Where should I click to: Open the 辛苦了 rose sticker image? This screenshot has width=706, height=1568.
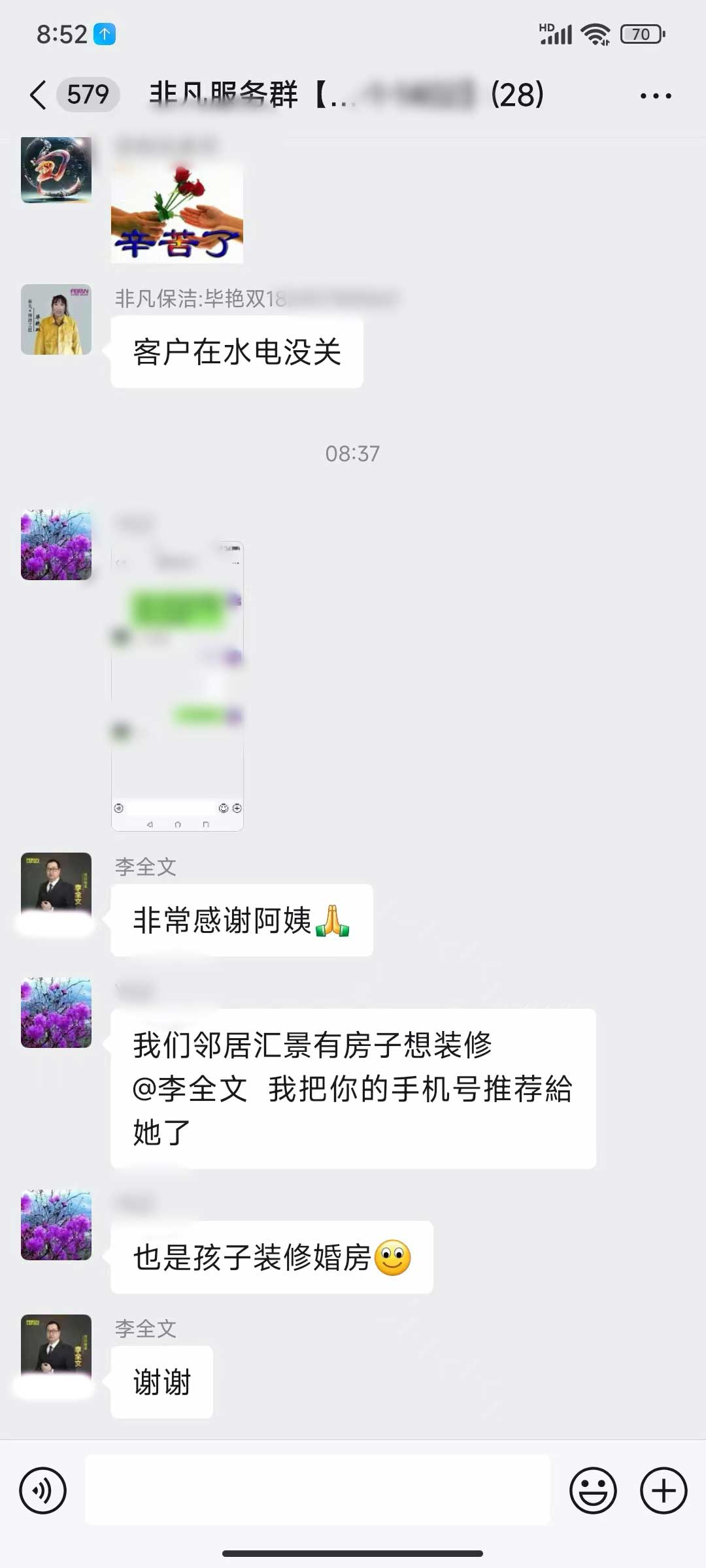tap(177, 213)
